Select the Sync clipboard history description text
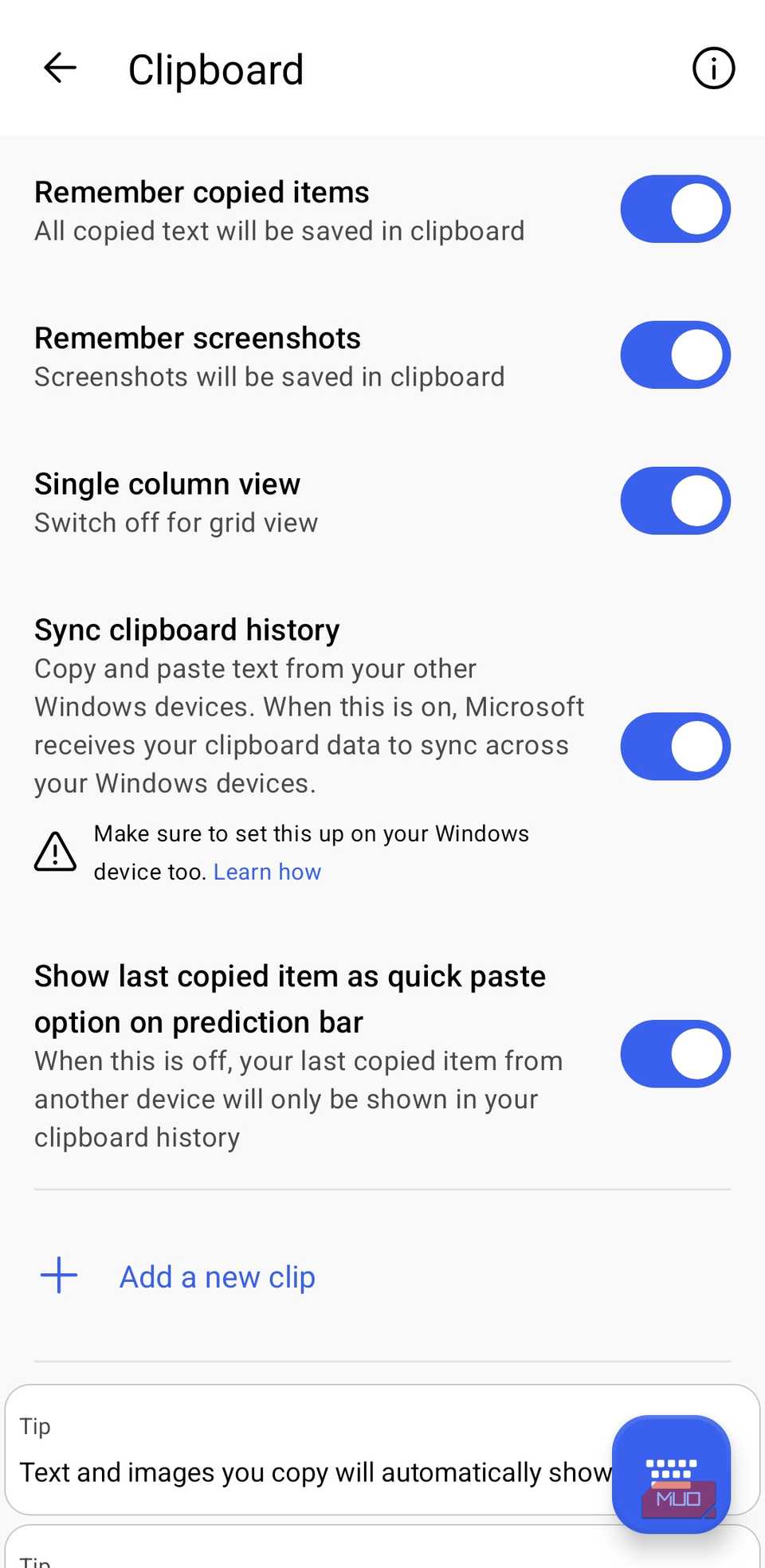This screenshot has width=765, height=1568. [309, 725]
